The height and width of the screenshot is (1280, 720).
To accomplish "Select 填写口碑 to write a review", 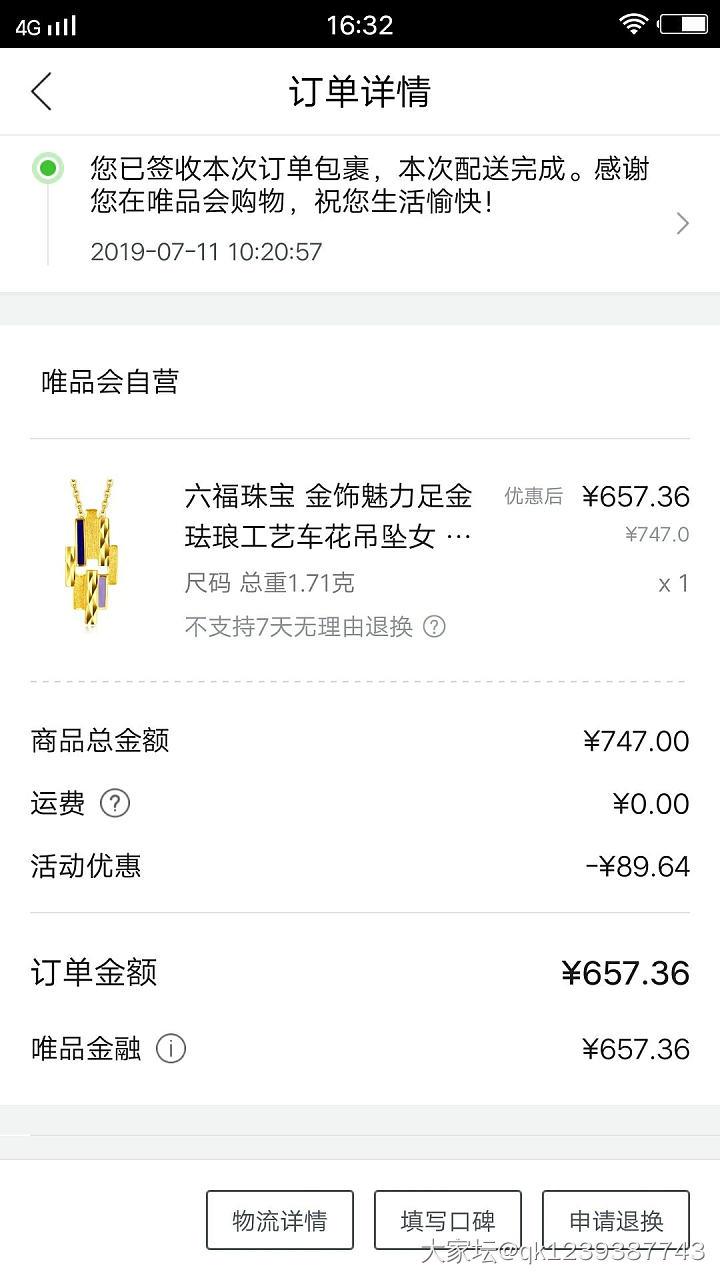I will point(448,1220).
